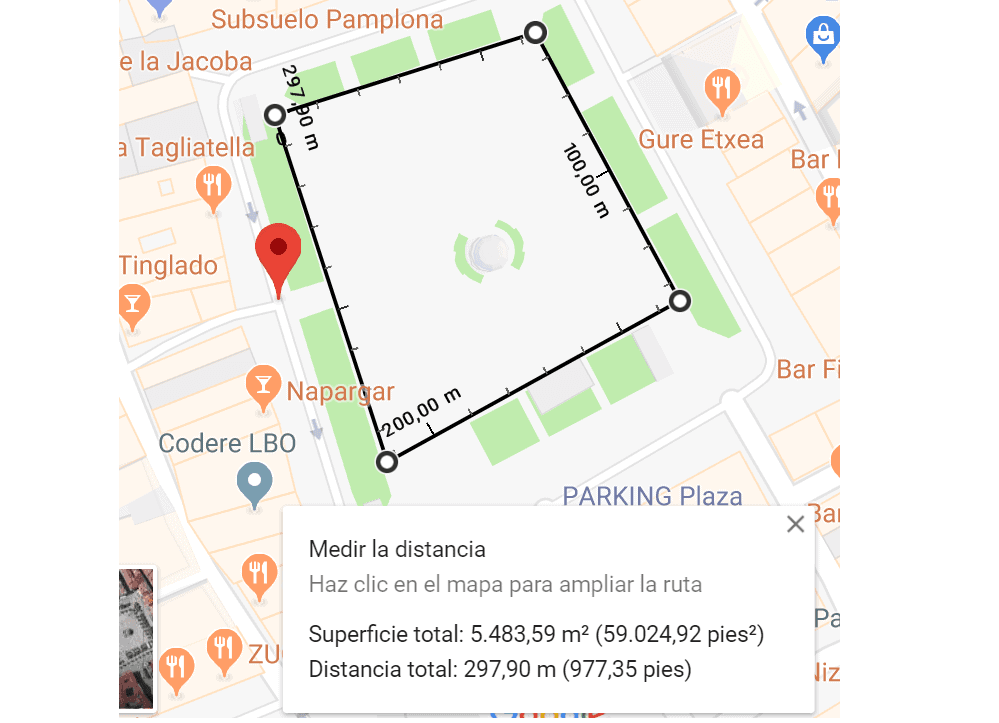Open the Tinglado bar marker
The height and width of the screenshot is (723, 999).
coord(133,304)
